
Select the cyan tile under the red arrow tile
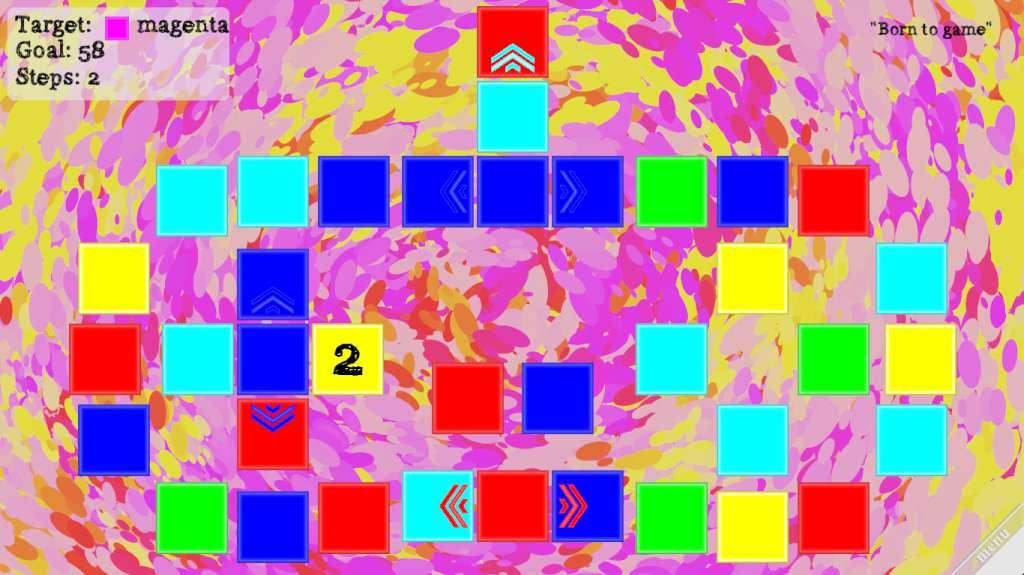click(512, 117)
